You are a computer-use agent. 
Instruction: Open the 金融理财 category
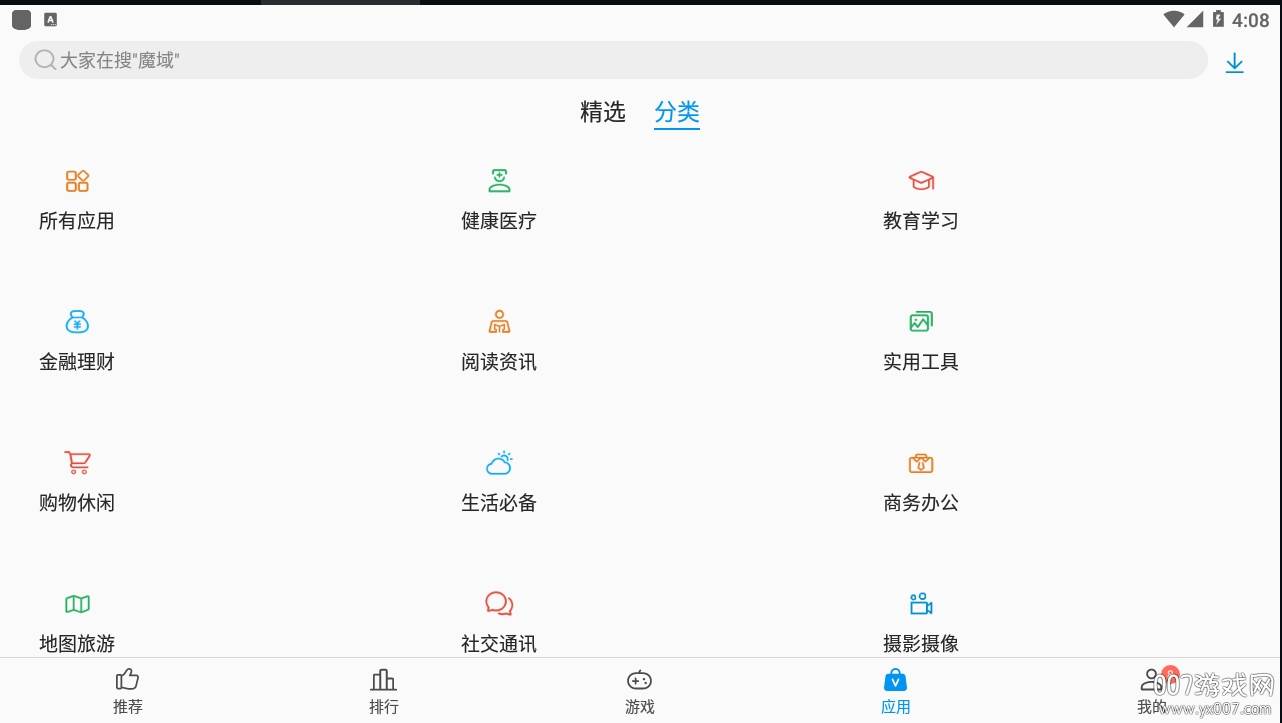[77, 341]
